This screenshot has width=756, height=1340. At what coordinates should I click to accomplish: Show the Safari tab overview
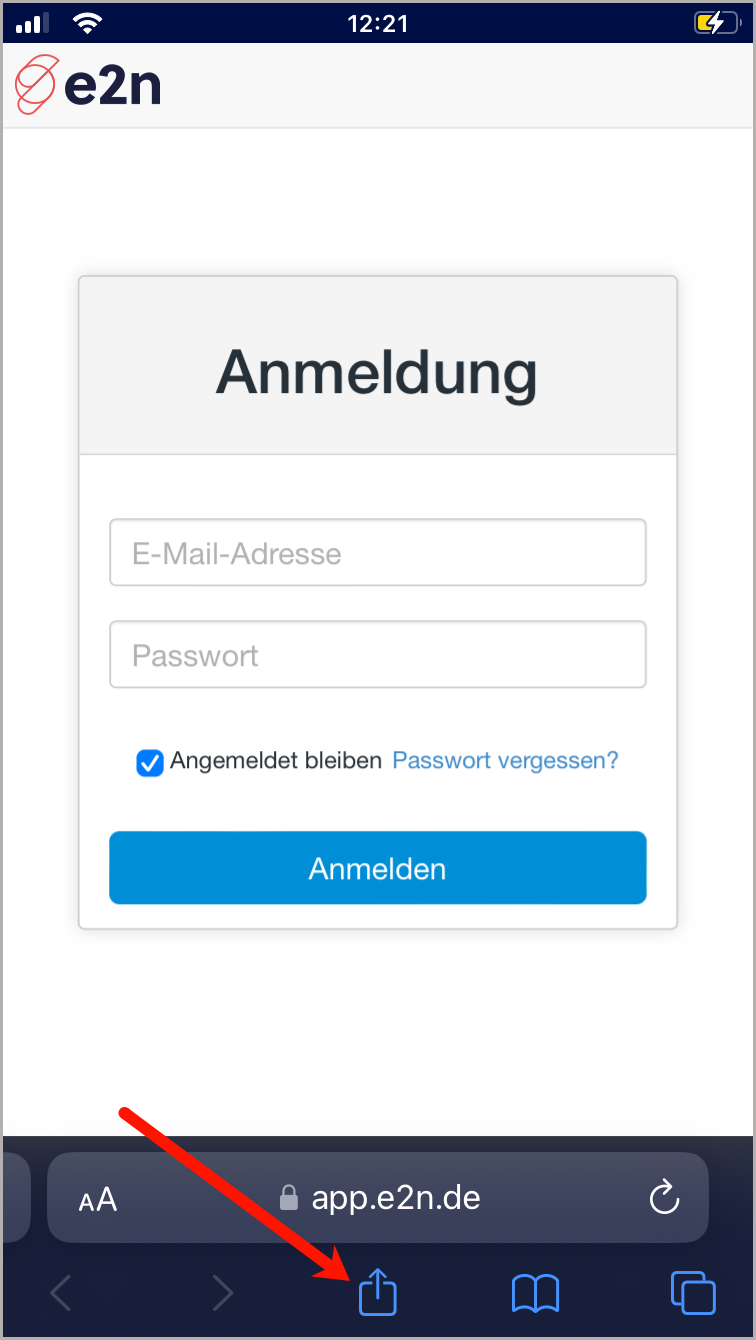coord(693,1292)
